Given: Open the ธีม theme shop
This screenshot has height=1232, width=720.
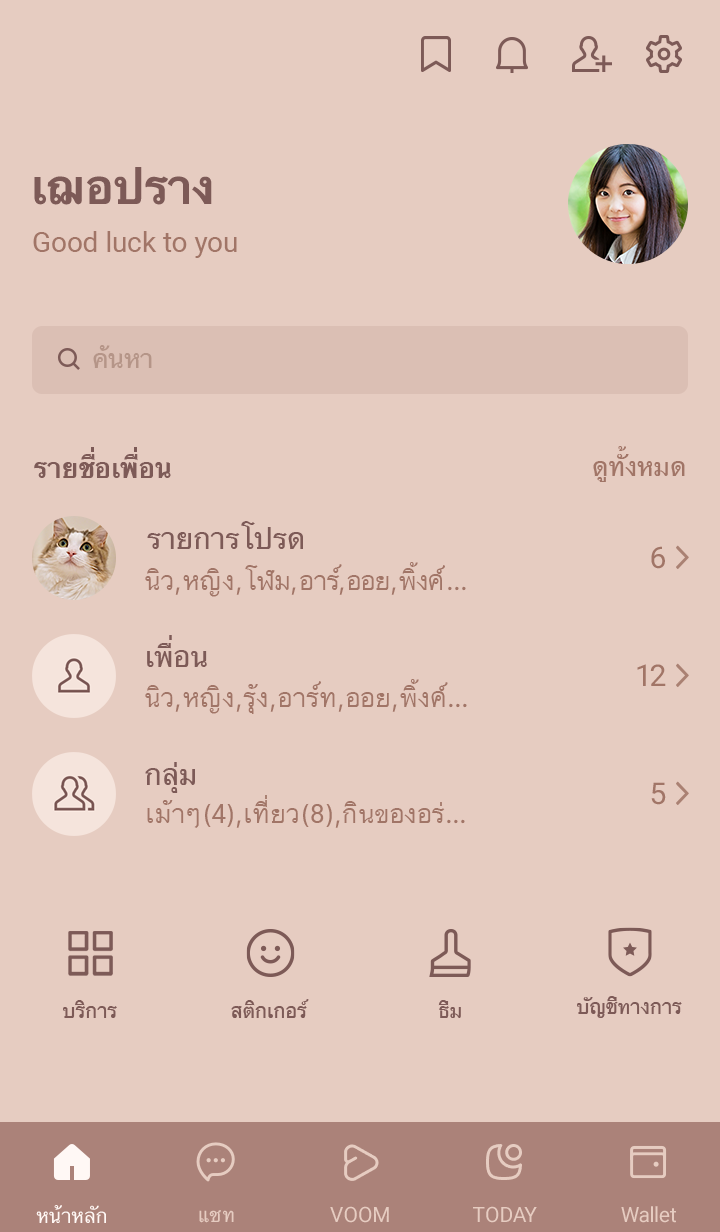Looking at the screenshot, I should [450, 973].
